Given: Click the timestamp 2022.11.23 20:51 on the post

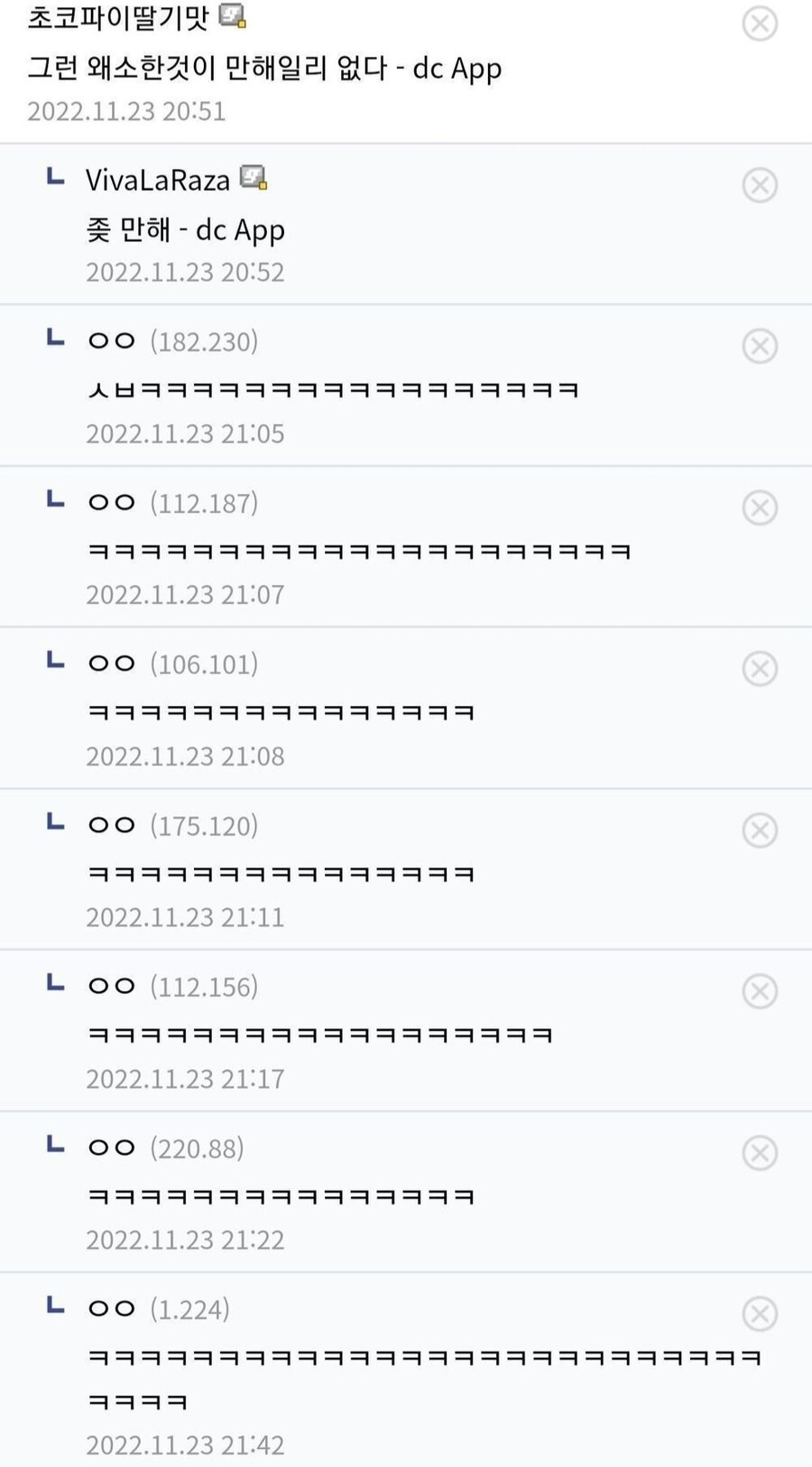Looking at the screenshot, I should coord(126,110).
